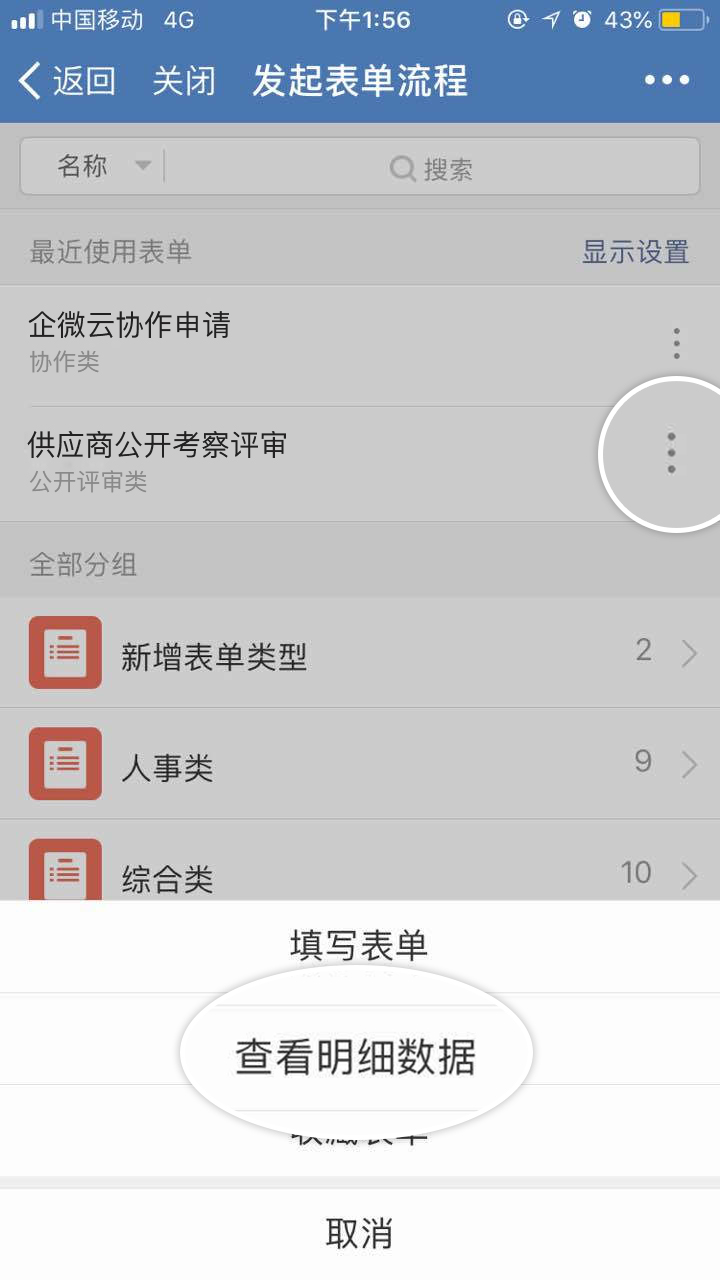This screenshot has width=720, height=1280.
Task: Focus the 搜索 search field
Action: 432,168
